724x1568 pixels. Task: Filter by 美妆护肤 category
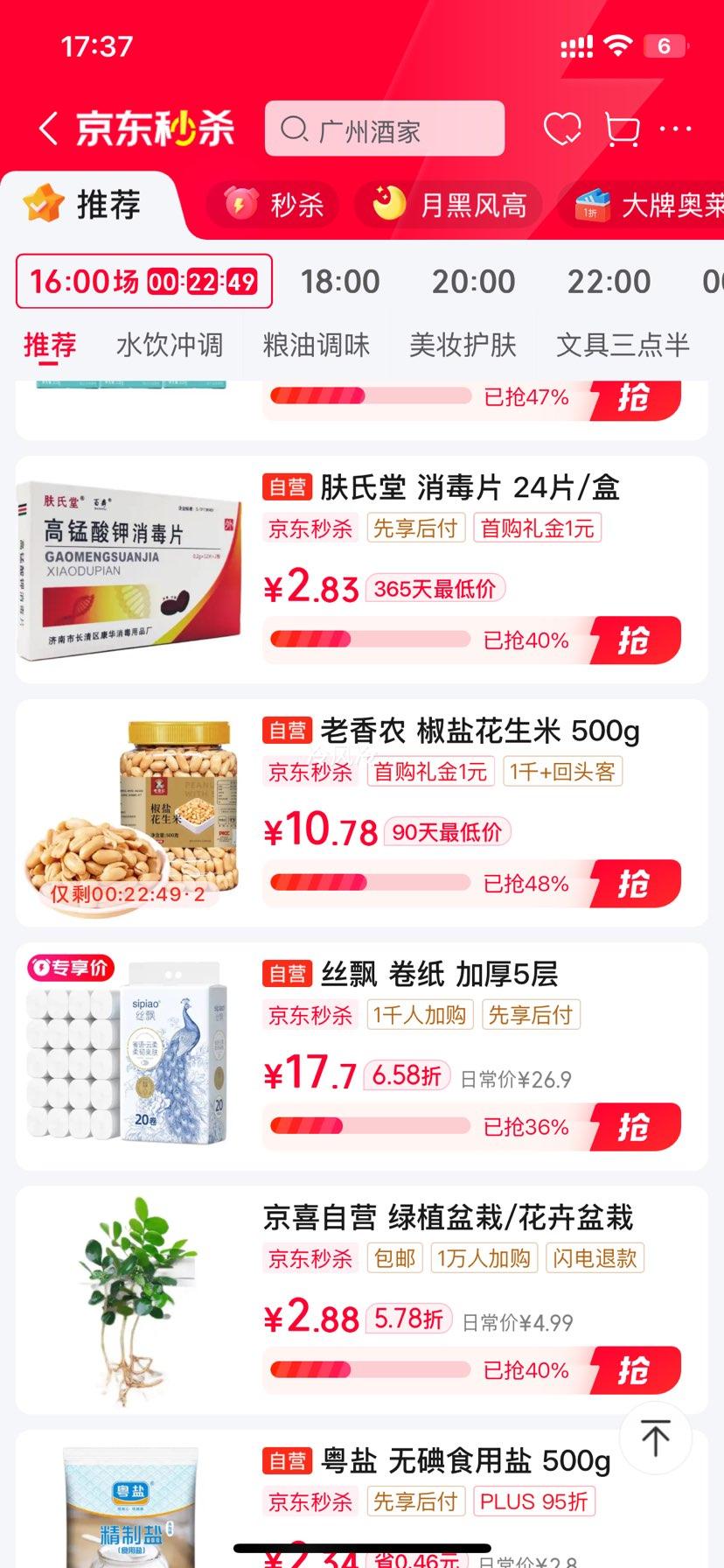[x=463, y=345]
